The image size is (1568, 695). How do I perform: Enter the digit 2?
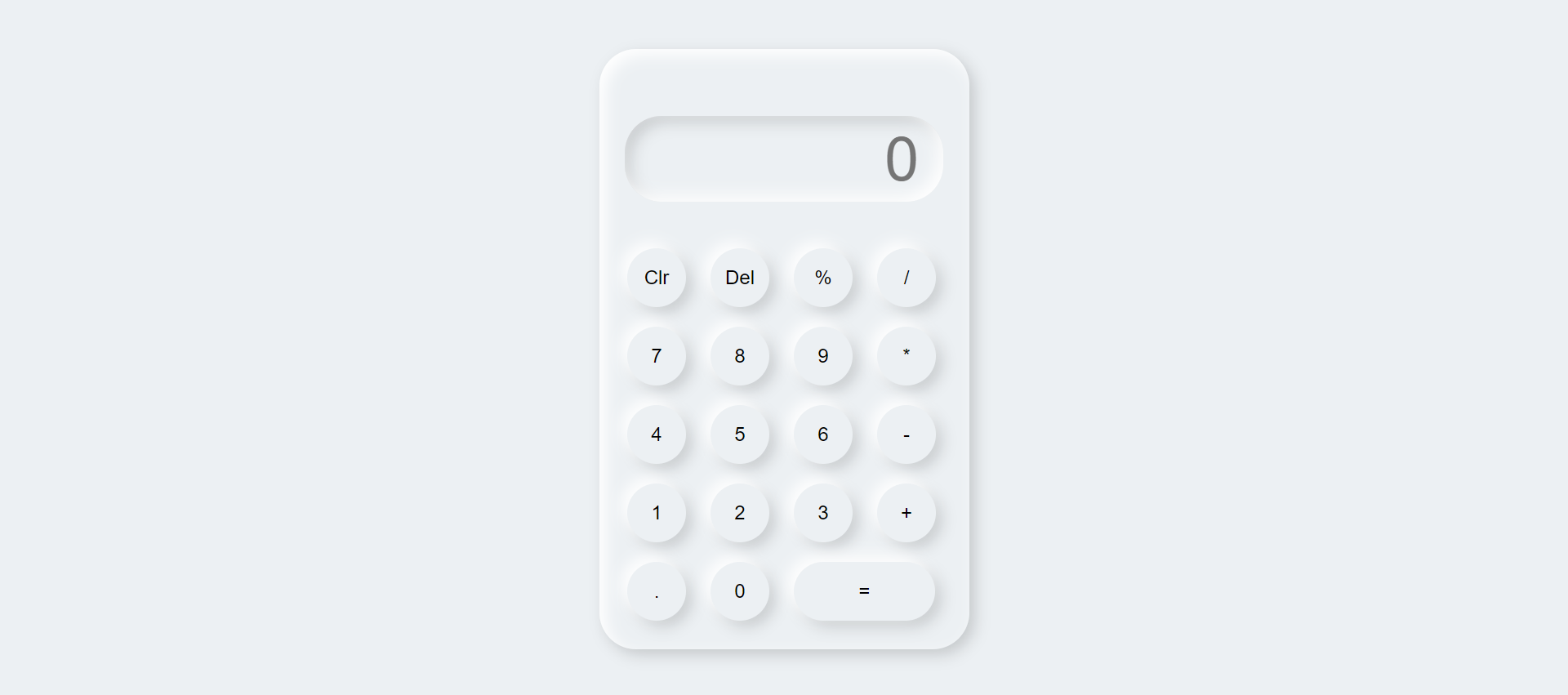coord(740,513)
